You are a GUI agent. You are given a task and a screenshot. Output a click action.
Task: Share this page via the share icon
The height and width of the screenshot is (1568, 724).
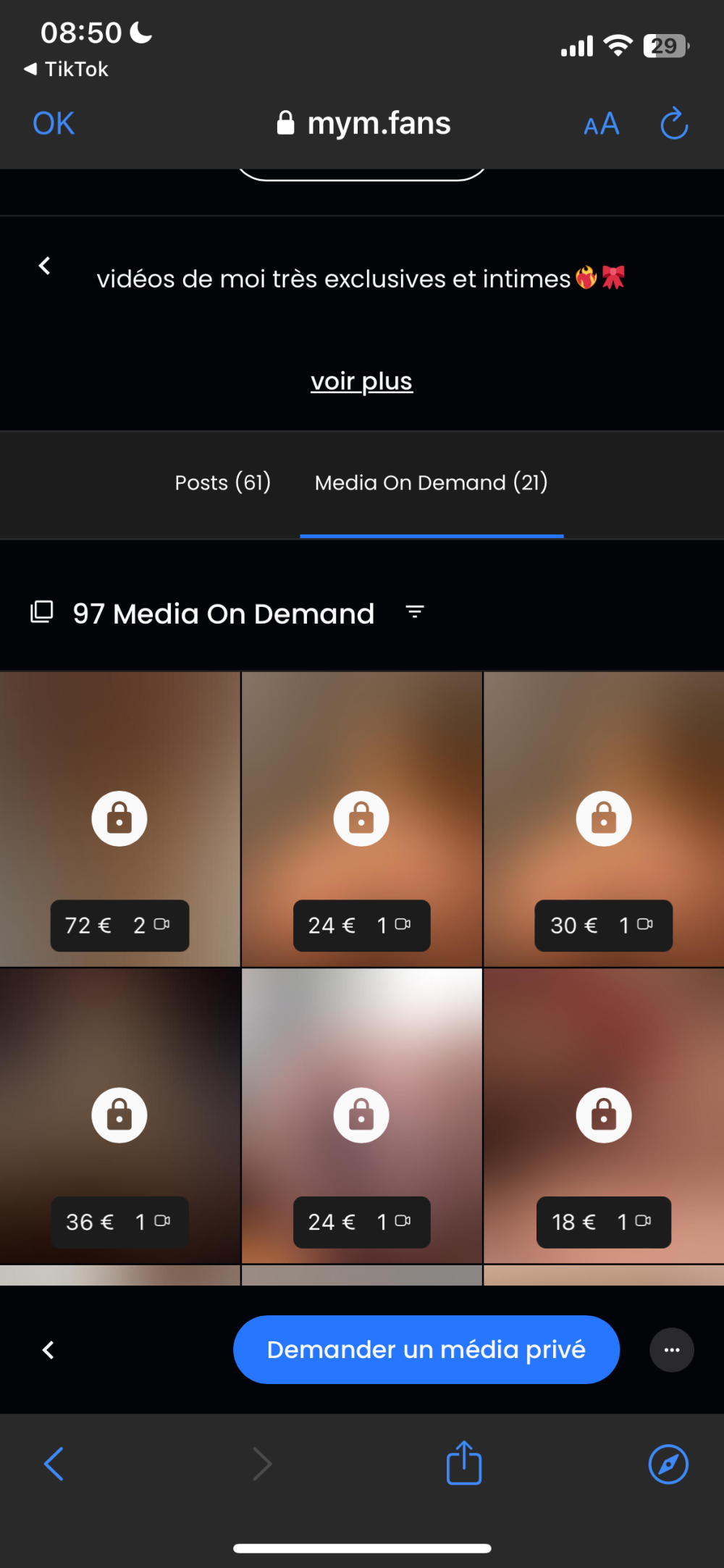click(463, 1464)
